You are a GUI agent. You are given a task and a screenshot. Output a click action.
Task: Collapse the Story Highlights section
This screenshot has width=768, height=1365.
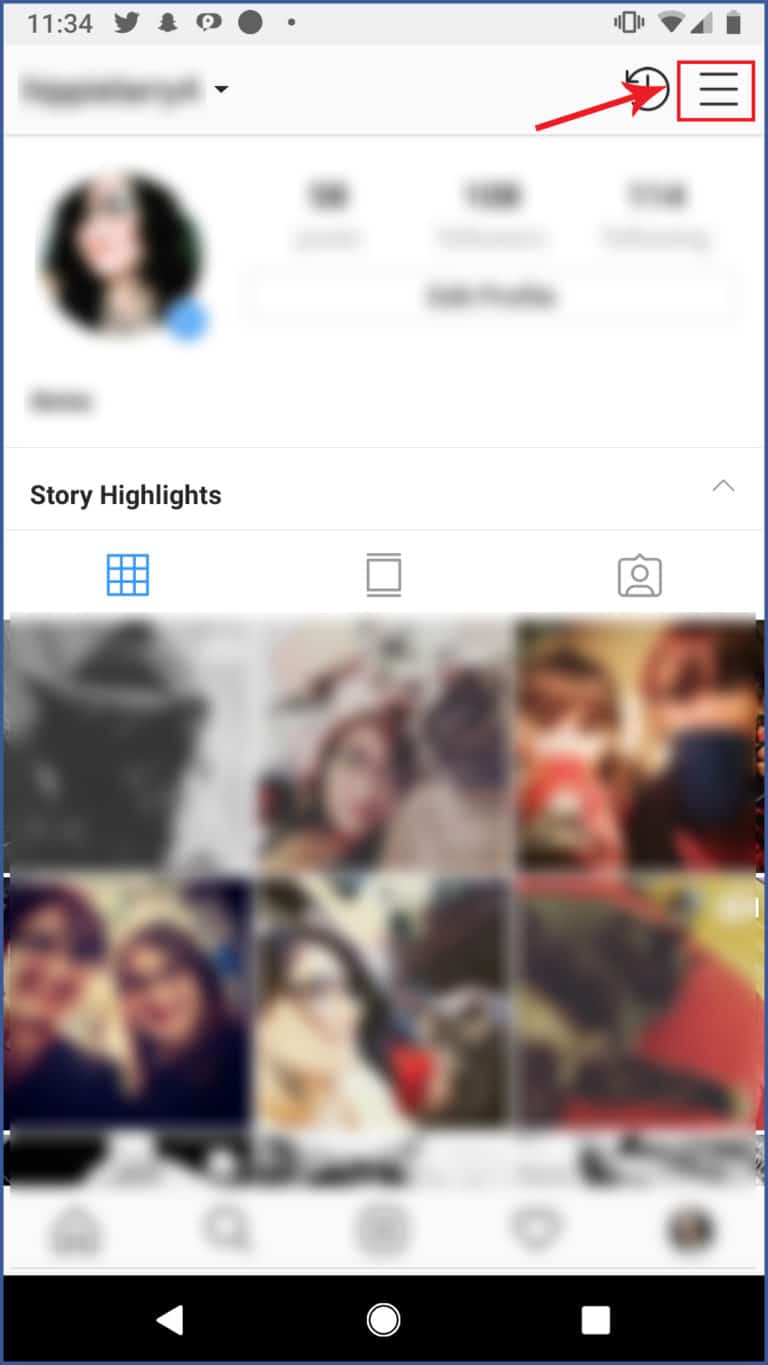click(723, 487)
